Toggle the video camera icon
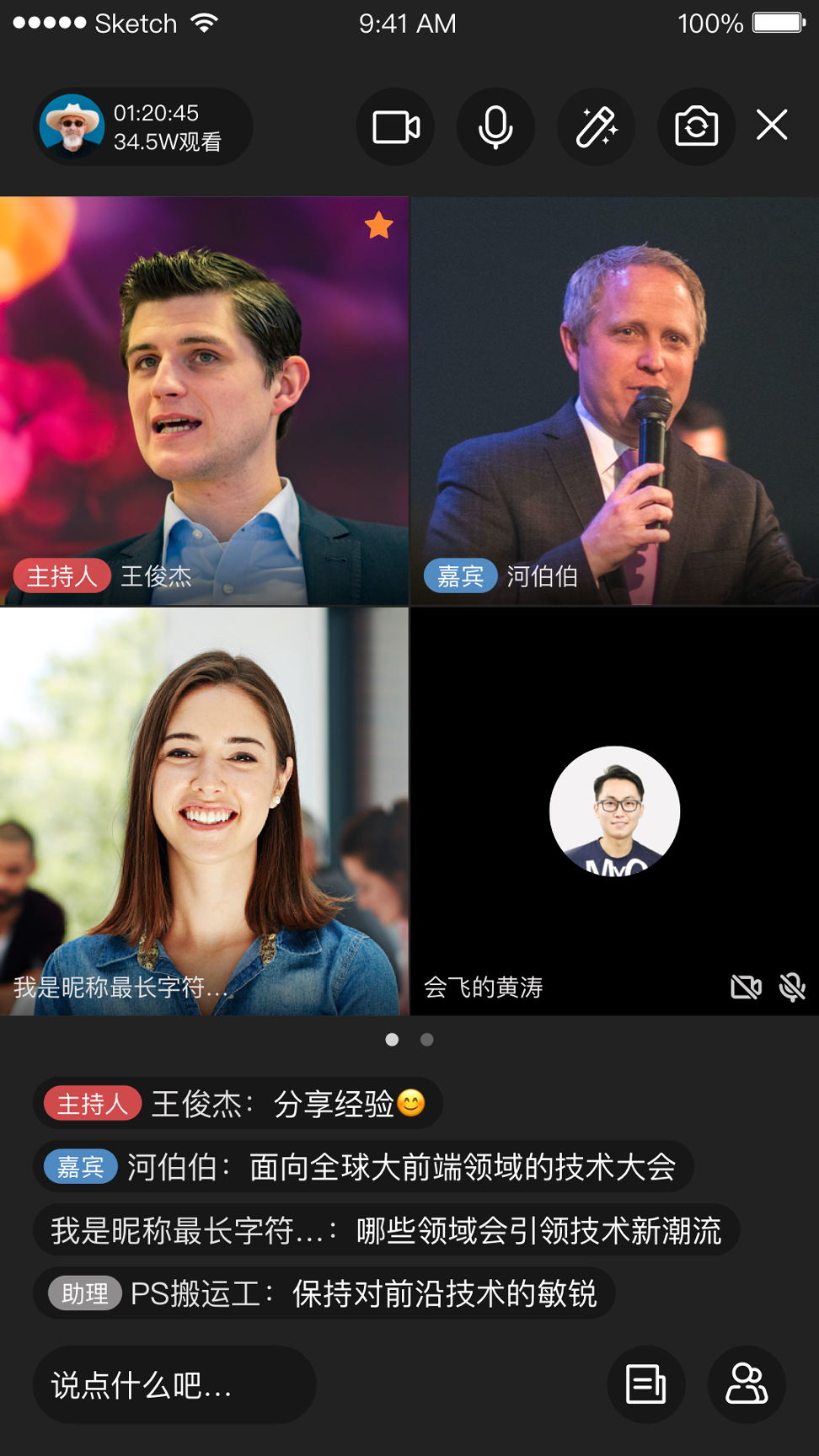819x1456 pixels. (x=395, y=127)
